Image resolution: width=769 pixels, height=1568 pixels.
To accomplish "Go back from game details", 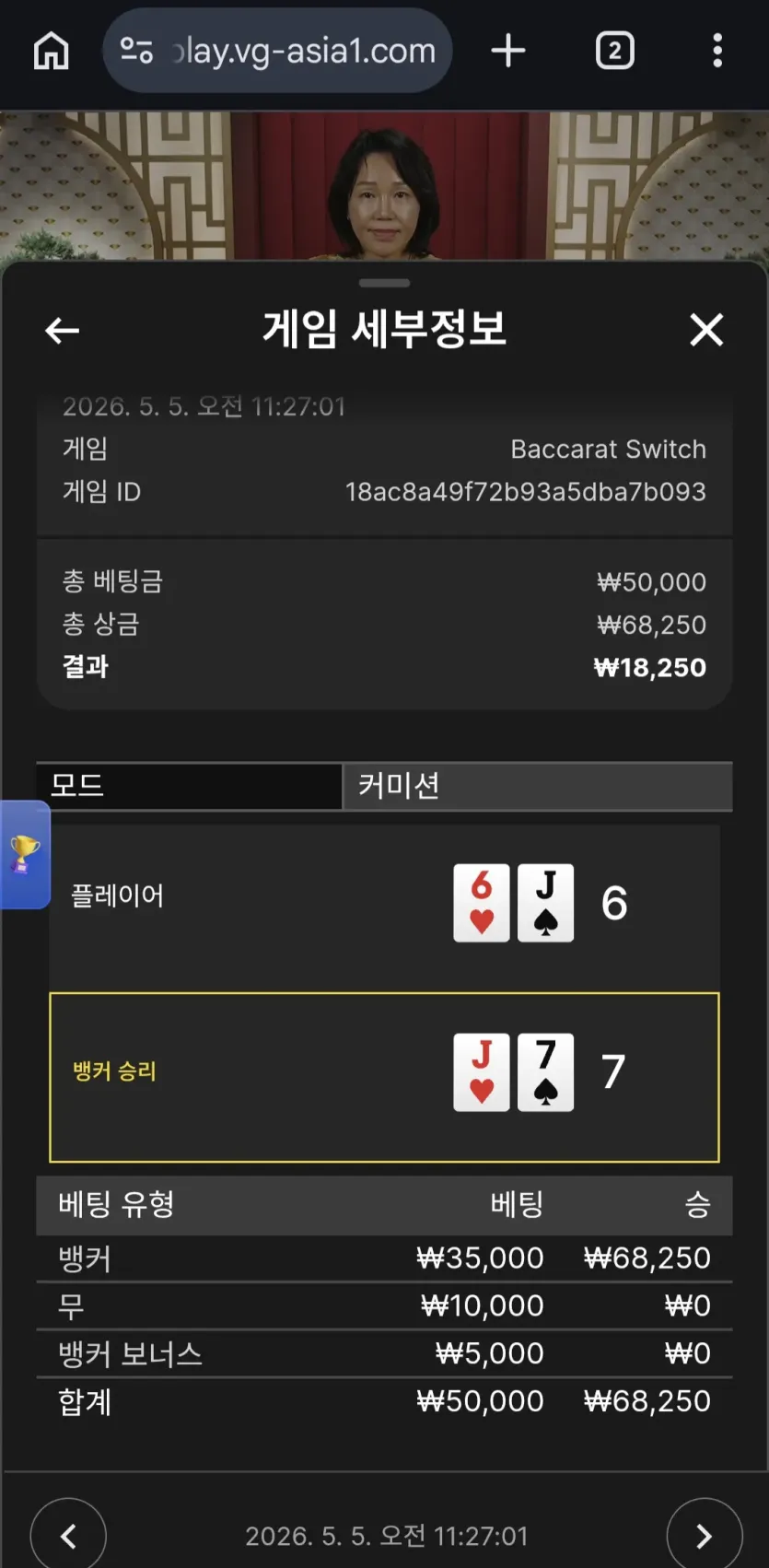I will (x=63, y=330).
